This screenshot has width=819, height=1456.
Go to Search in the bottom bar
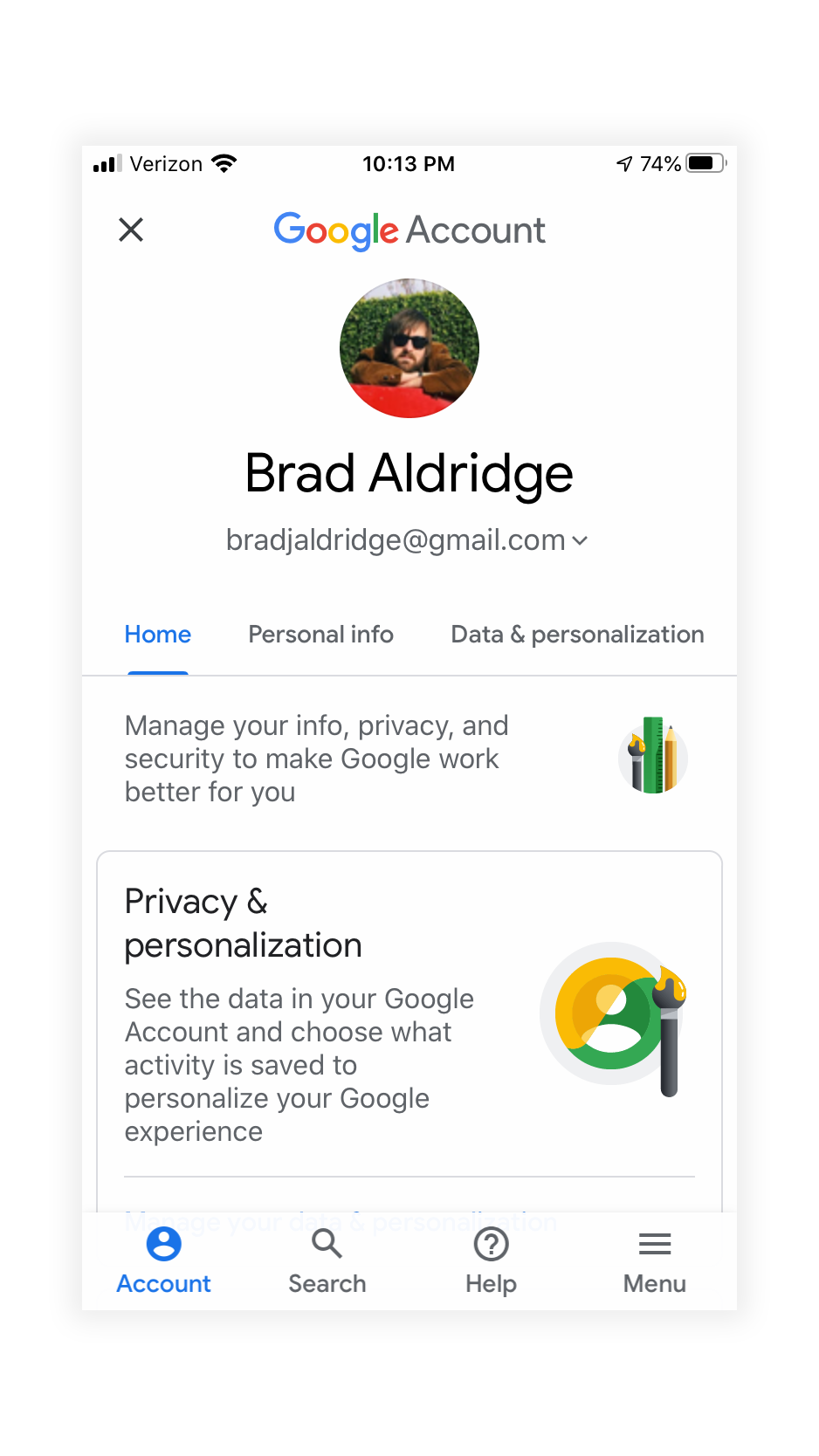327,1260
